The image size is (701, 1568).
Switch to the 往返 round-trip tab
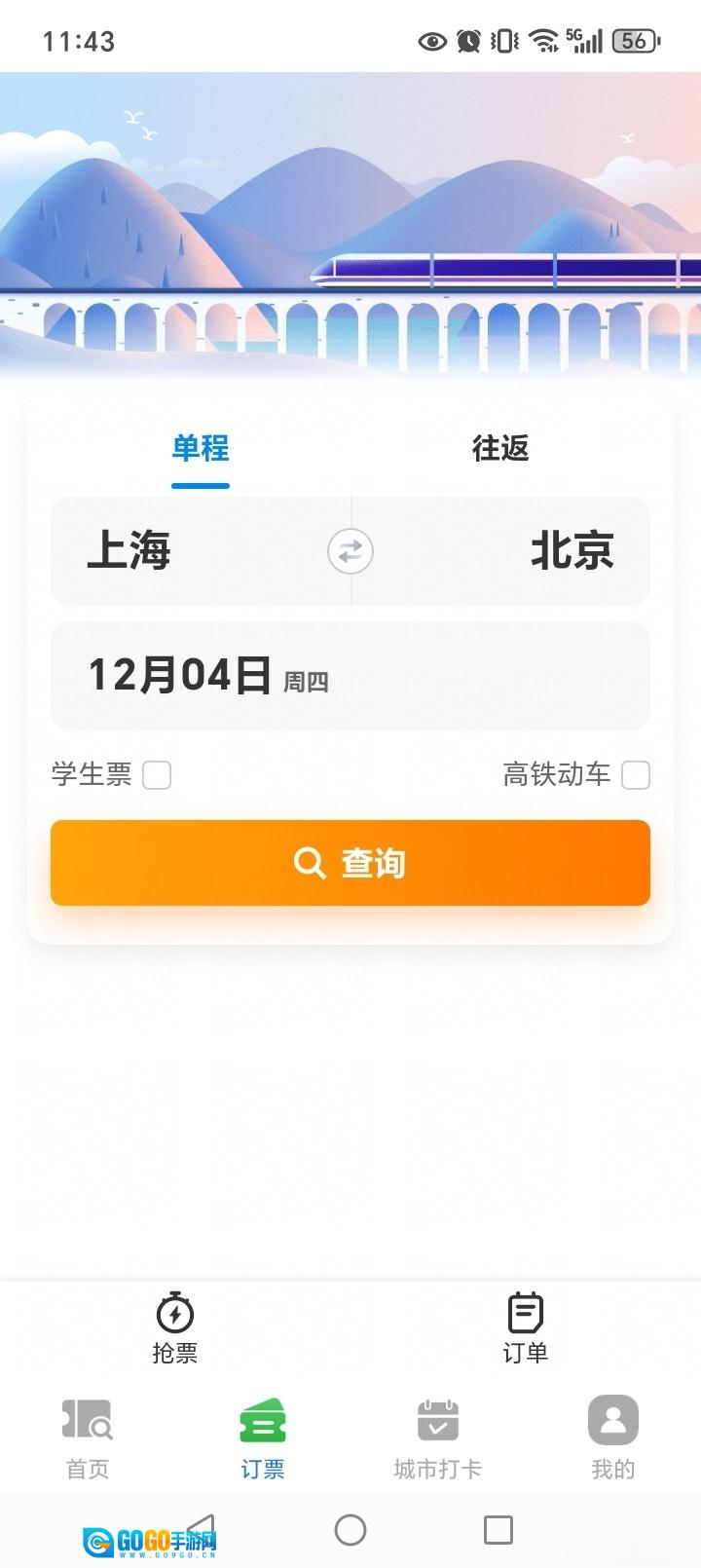point(499,449)
